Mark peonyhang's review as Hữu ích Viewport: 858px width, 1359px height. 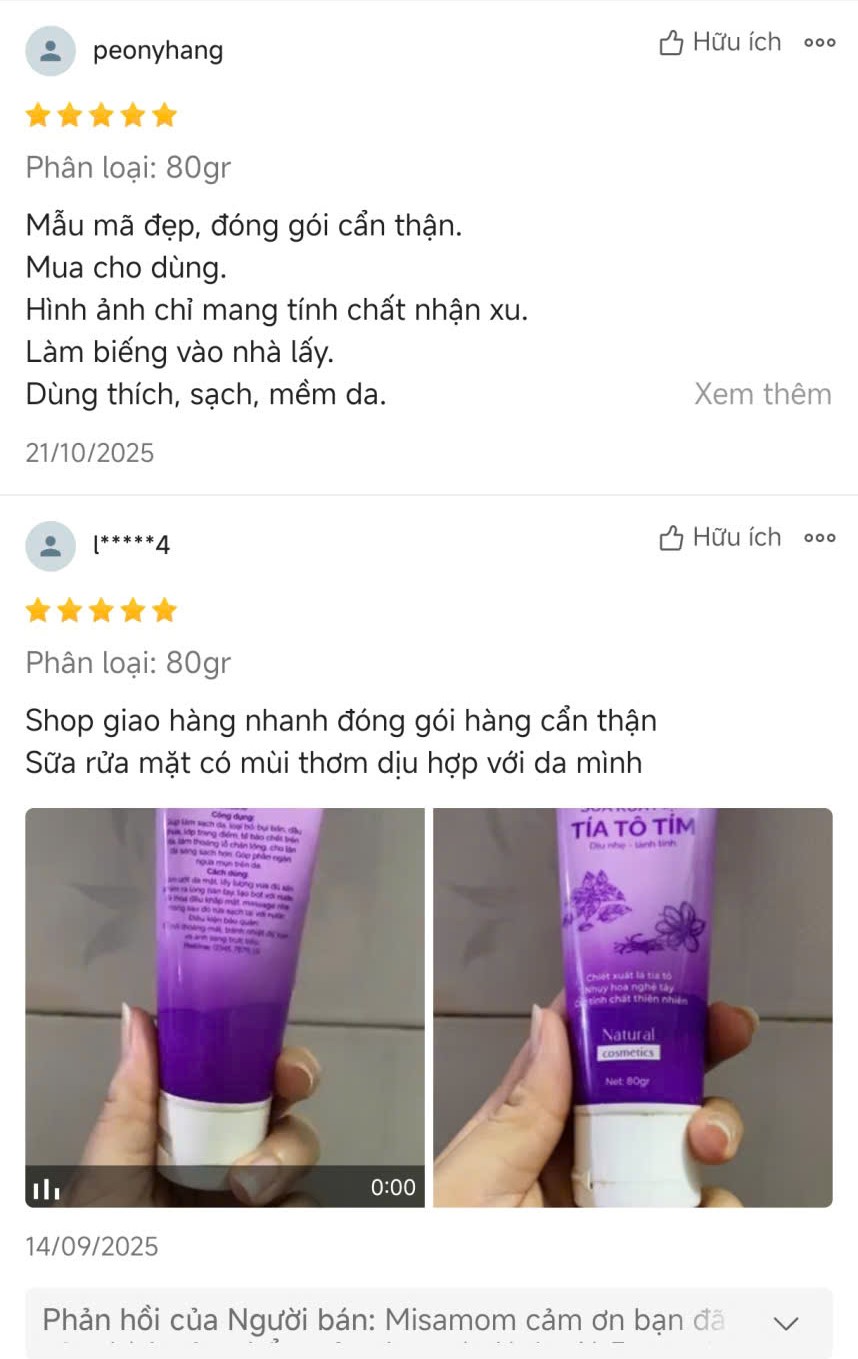tap(720, 42)
